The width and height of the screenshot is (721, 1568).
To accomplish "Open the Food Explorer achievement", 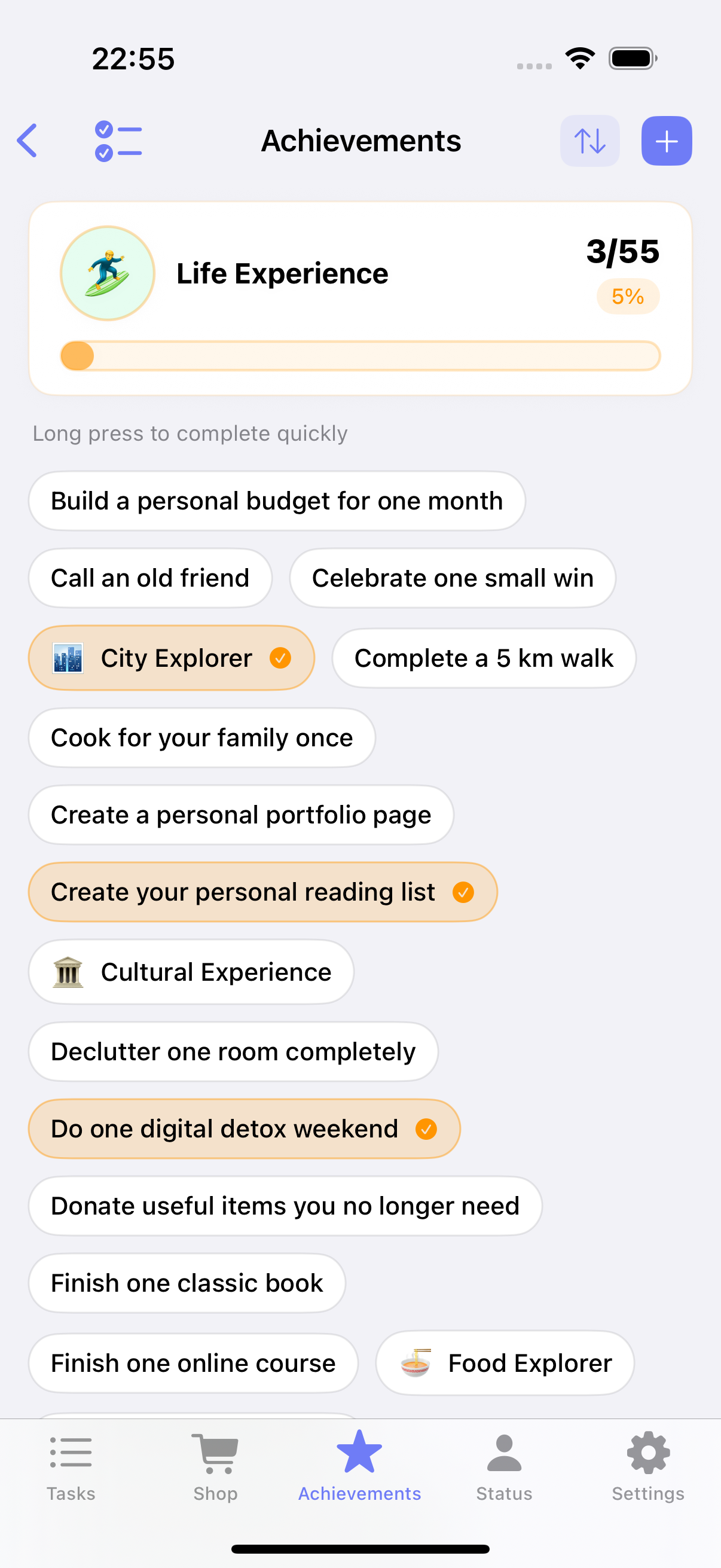I will coord(505,1363).
